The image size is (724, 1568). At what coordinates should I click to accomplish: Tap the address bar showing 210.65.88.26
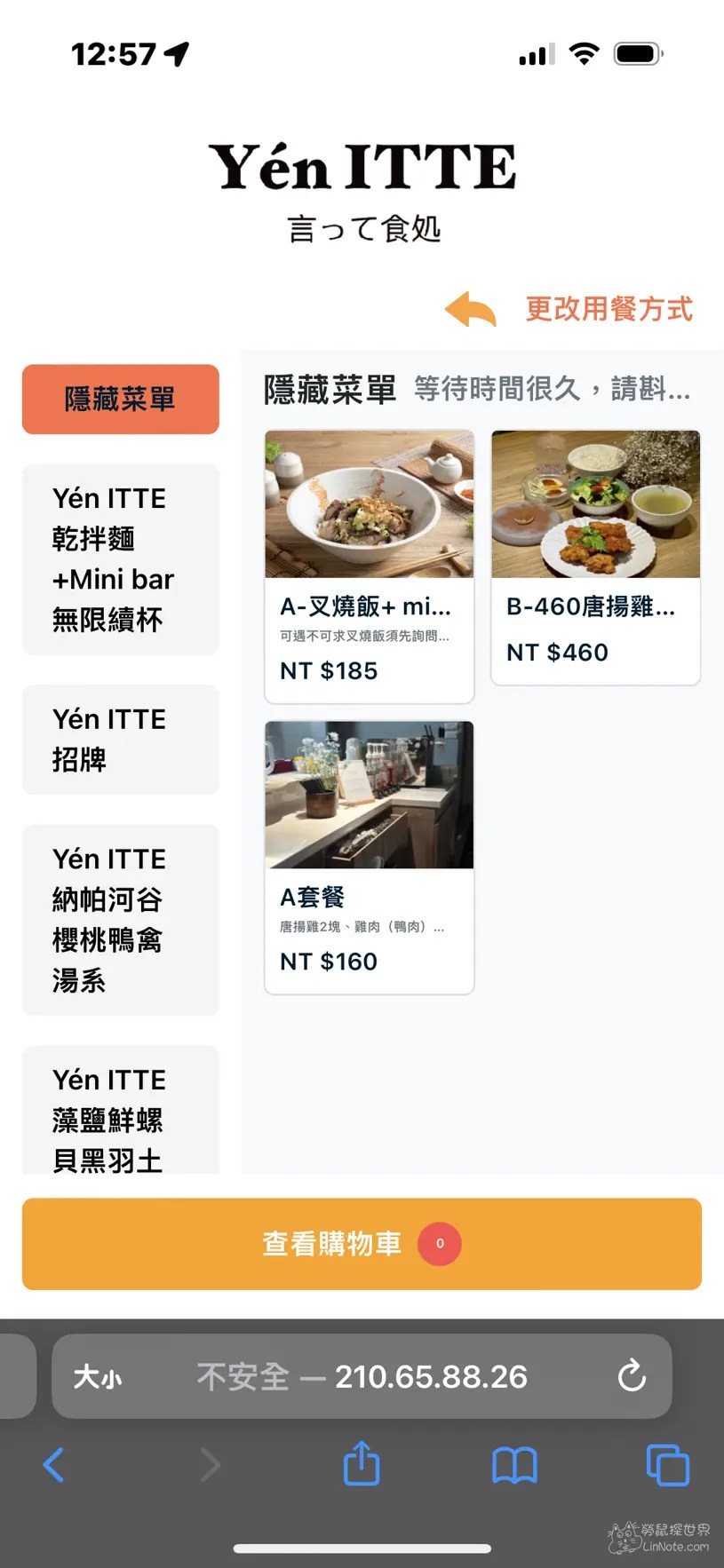(x=362, y=1377)
